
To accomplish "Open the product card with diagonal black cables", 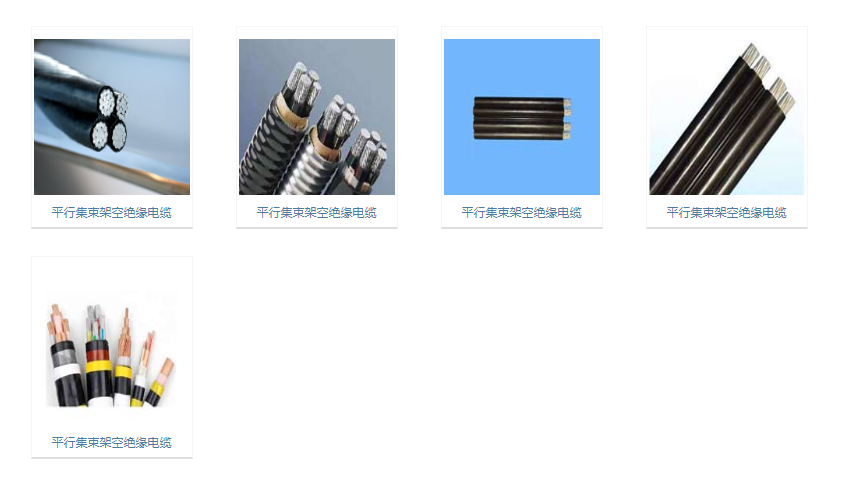I will [x=726, y=117].
